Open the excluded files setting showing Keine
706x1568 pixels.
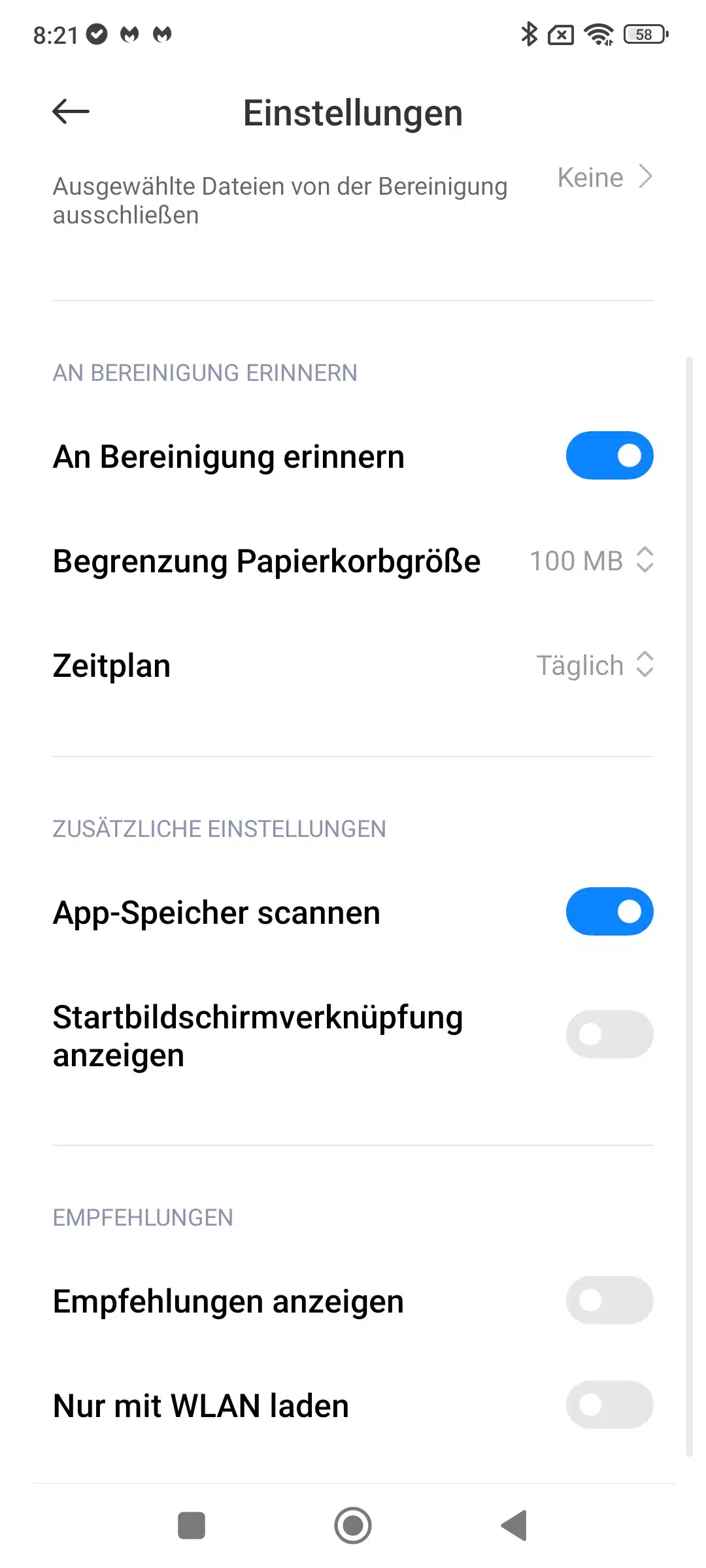point(604,178)
